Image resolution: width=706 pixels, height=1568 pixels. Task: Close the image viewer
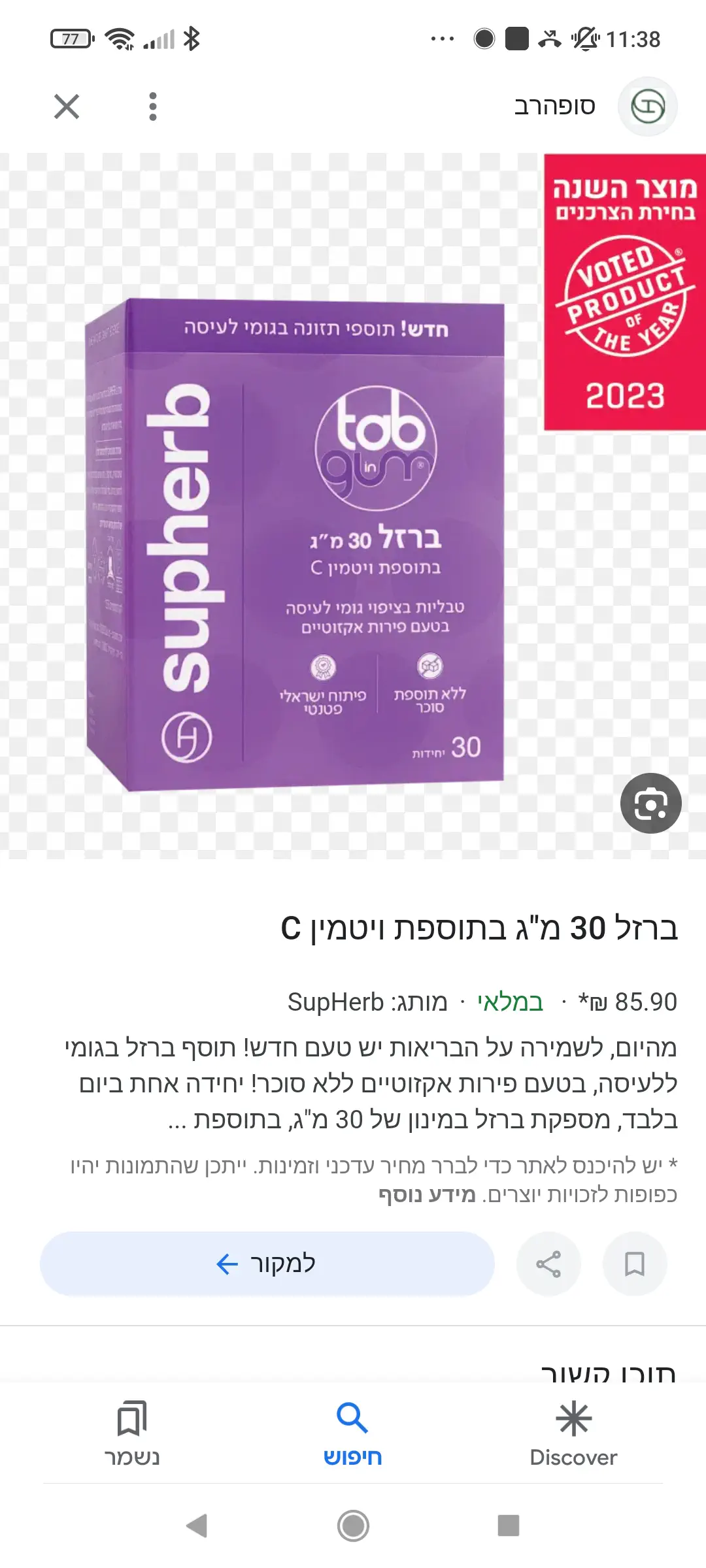pyautogui.click(x=67, y=106)
